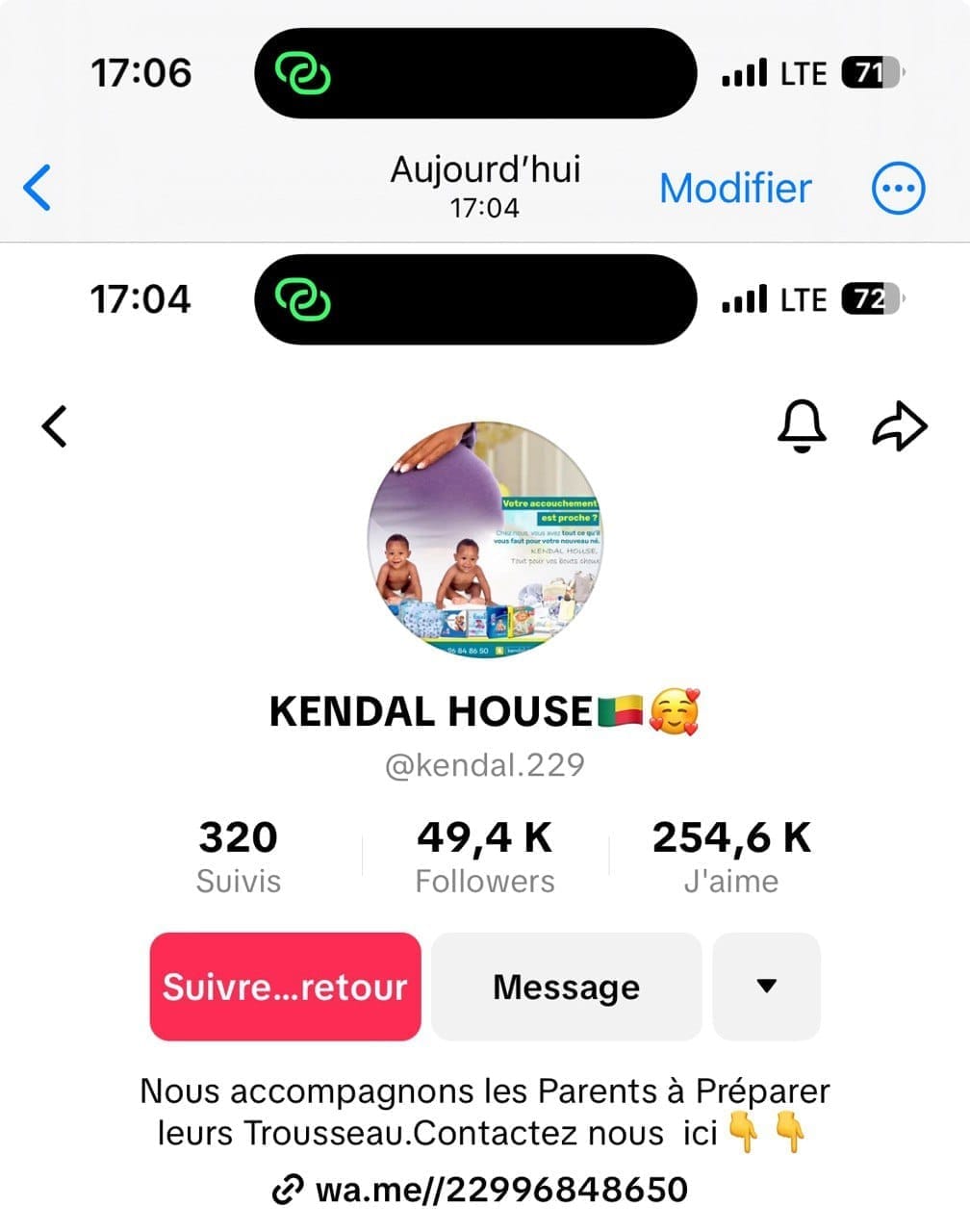Tap Modifier to edit the screenshot

coord(735,188)
